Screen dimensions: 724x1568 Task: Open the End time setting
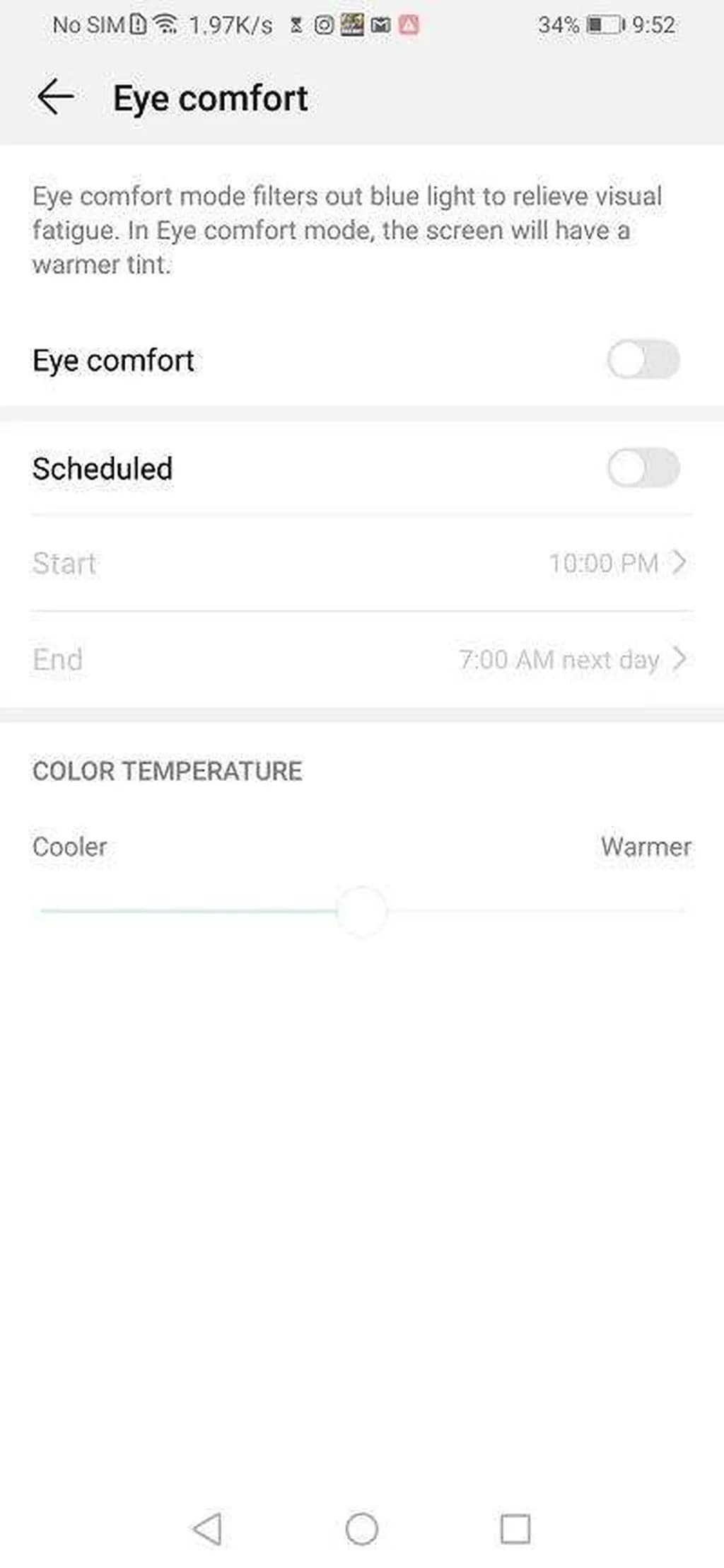coord(361,659)
